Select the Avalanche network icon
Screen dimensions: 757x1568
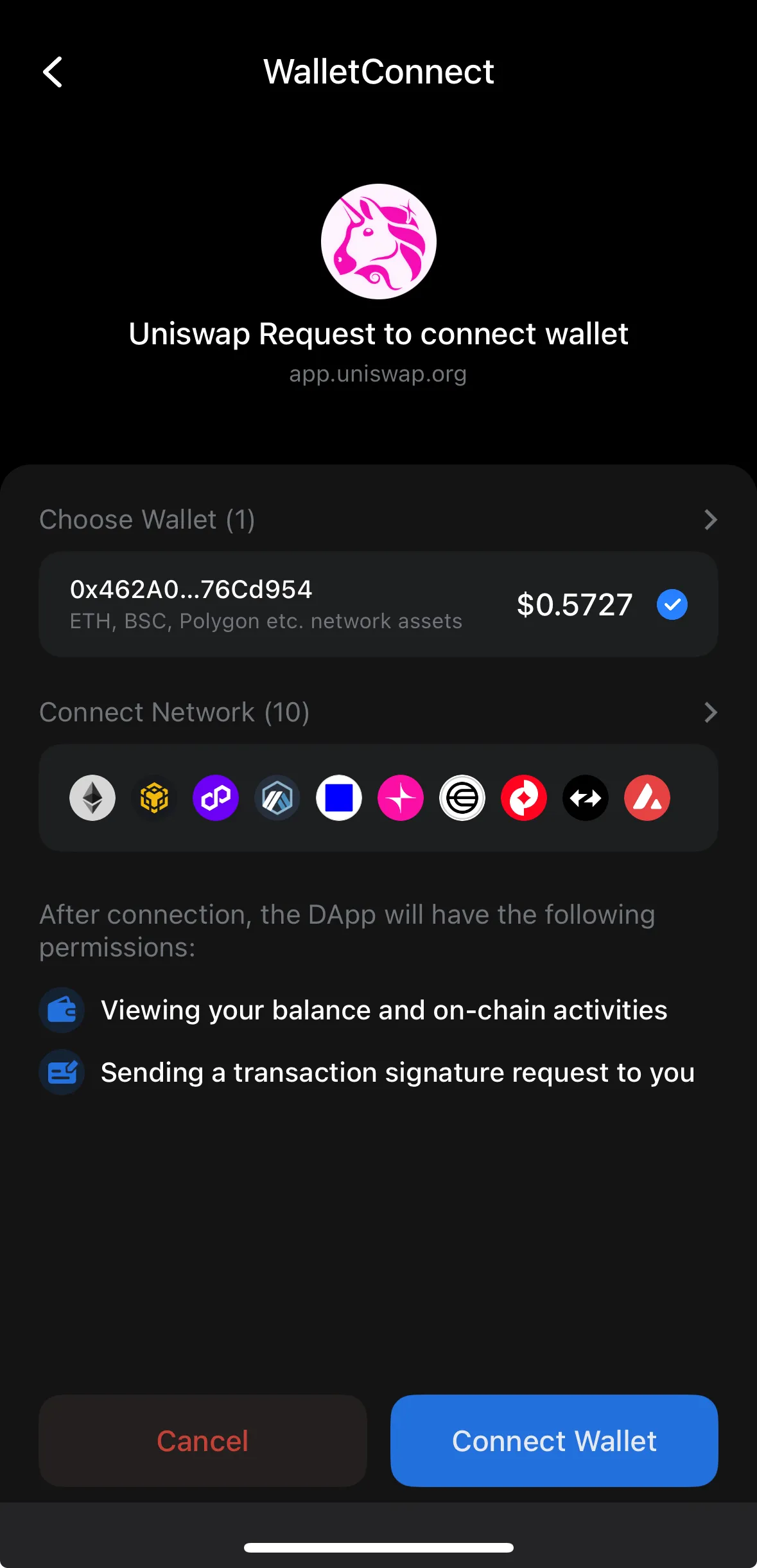[647, 798]
